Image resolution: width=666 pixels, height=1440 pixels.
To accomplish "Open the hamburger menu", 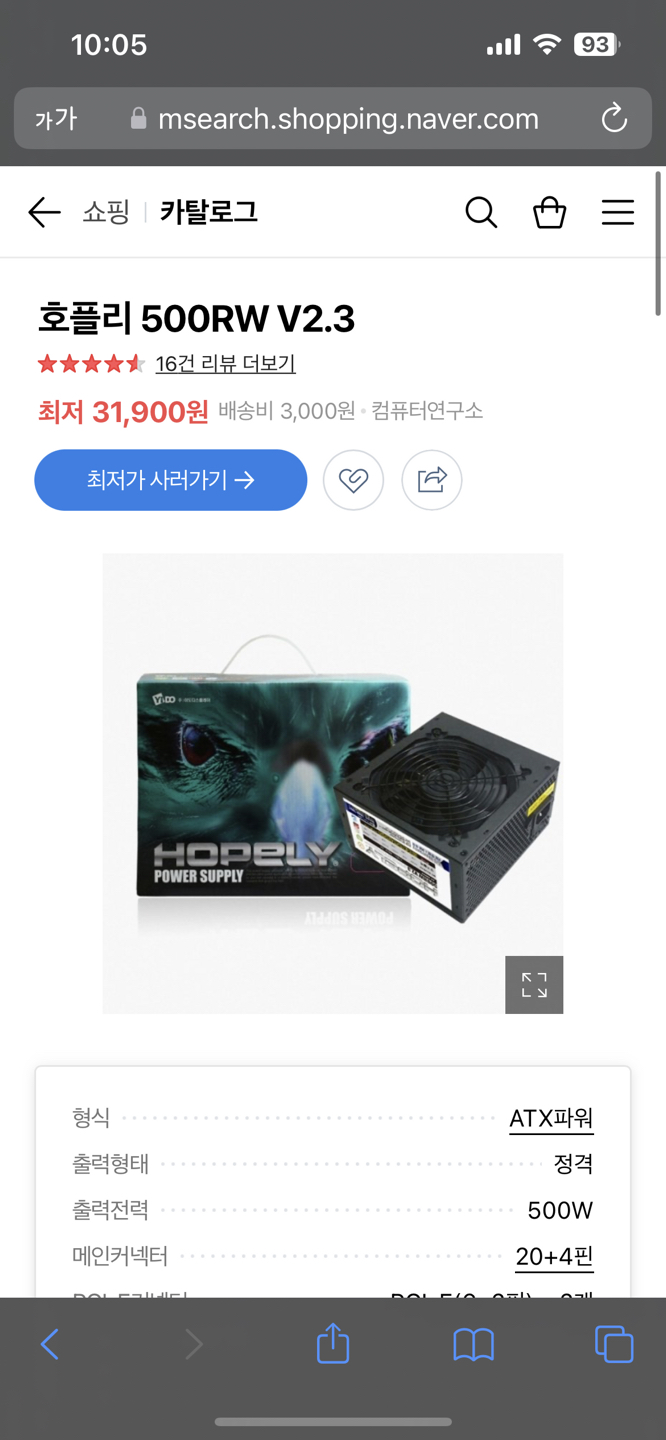I will click(x=617, y=212).
